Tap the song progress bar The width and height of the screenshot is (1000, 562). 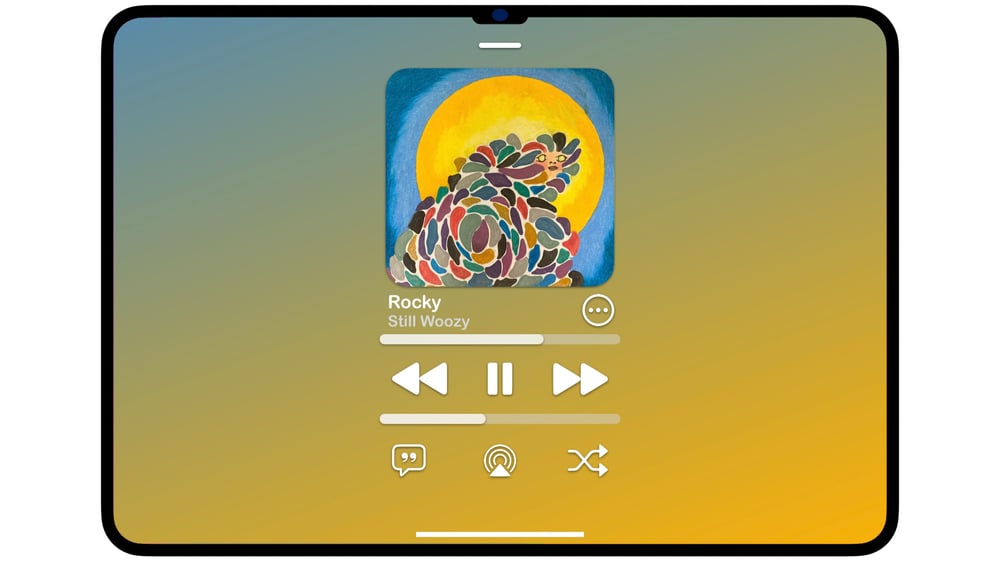coord(500,340)
